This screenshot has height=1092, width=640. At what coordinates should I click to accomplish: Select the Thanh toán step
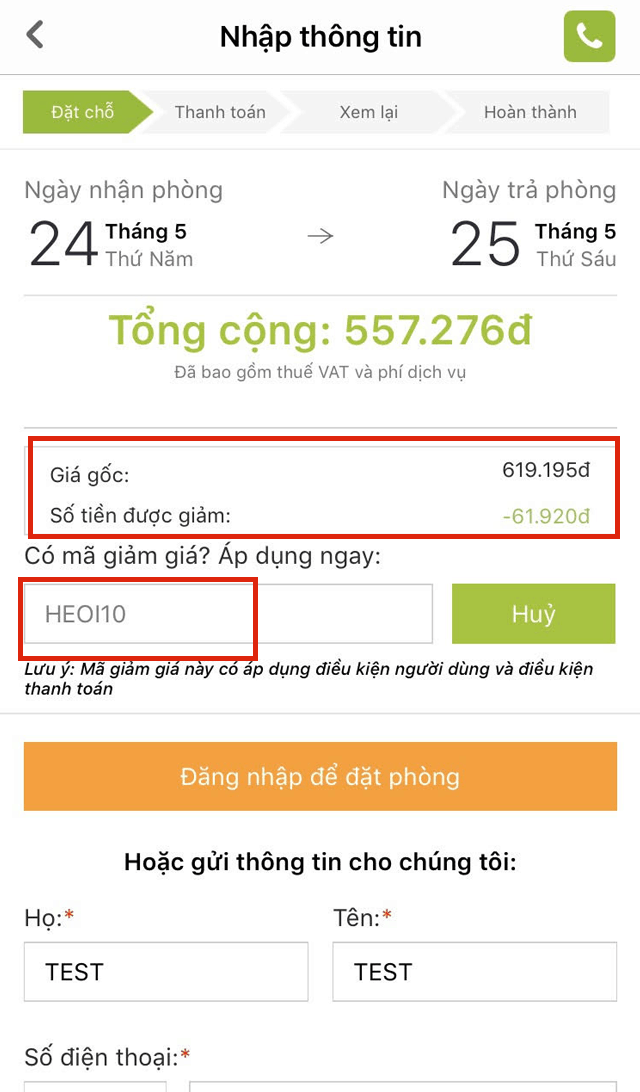(219, 112)
